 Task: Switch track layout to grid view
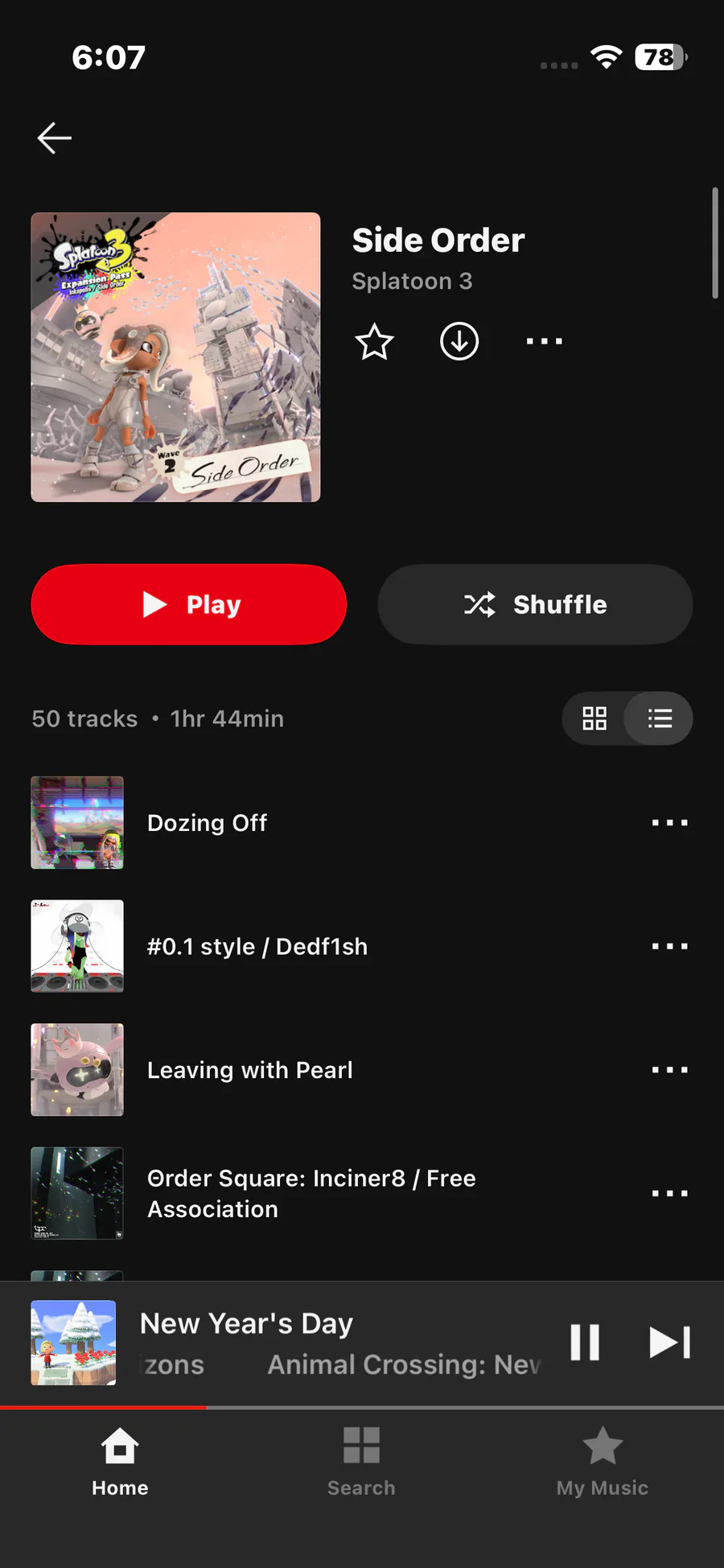[x=594, y=718]
